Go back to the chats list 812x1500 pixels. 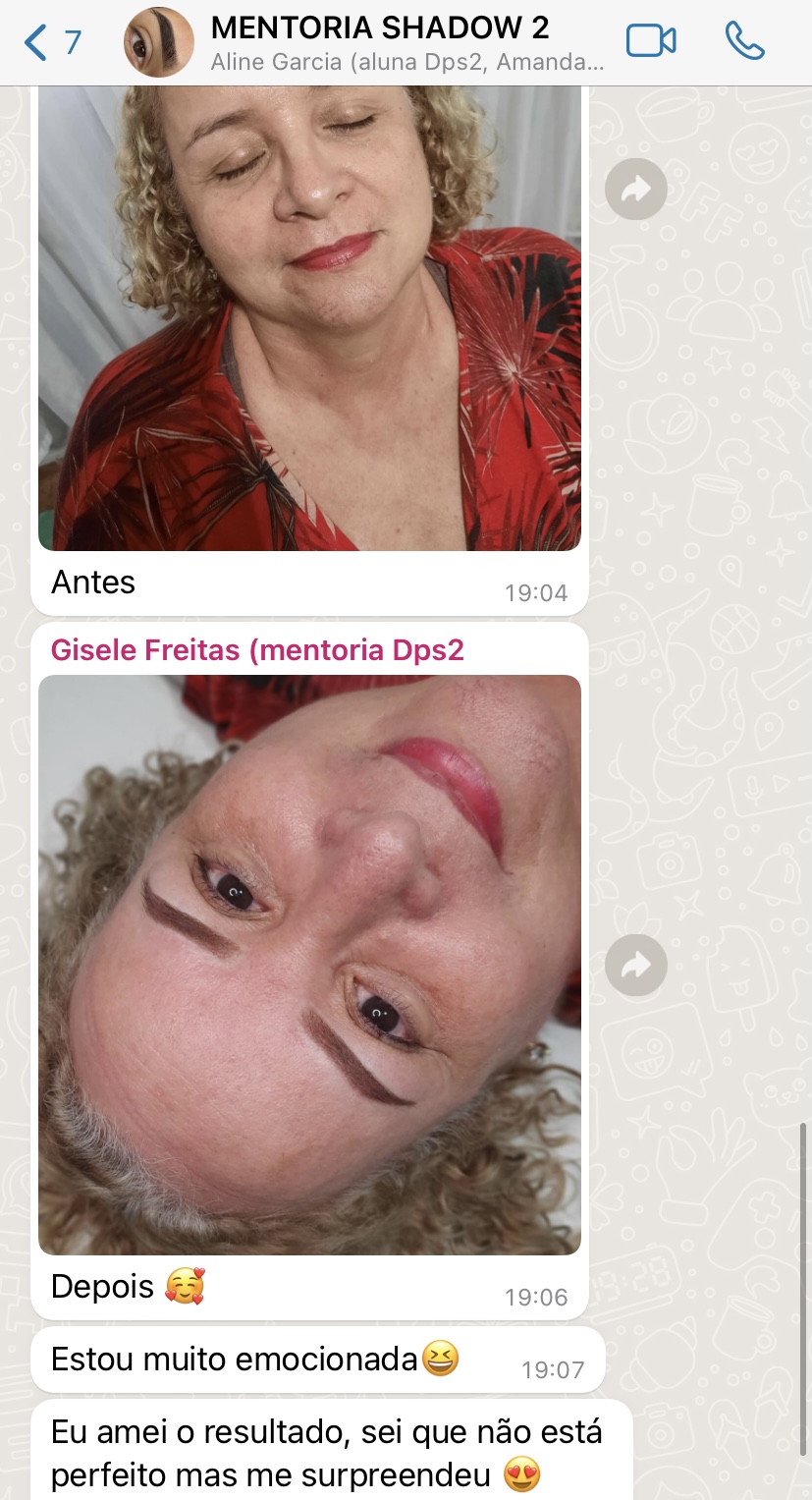click(51, 42)
